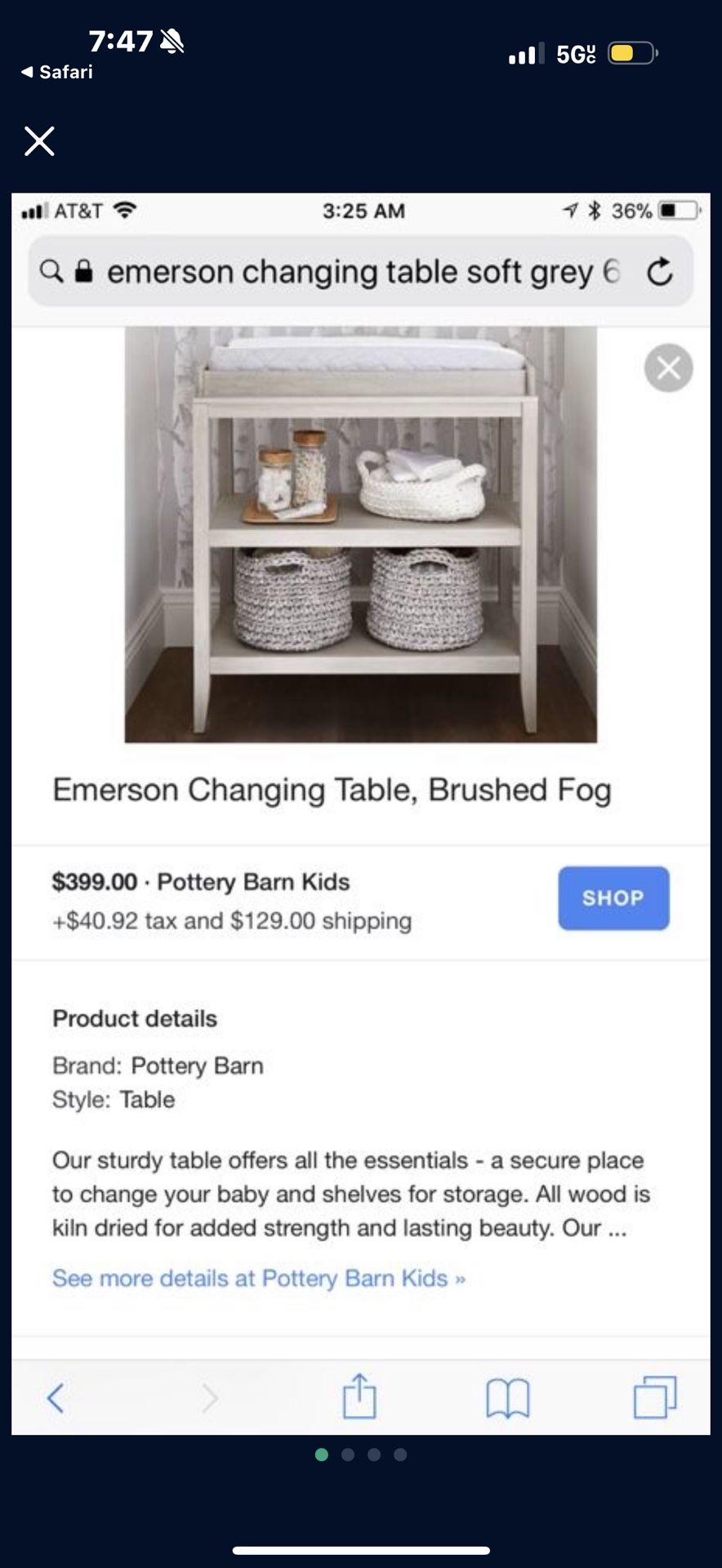Dismiss the product image overlay
The image size is (722, 1568).
pyautogui.click(x=667, y=368)
